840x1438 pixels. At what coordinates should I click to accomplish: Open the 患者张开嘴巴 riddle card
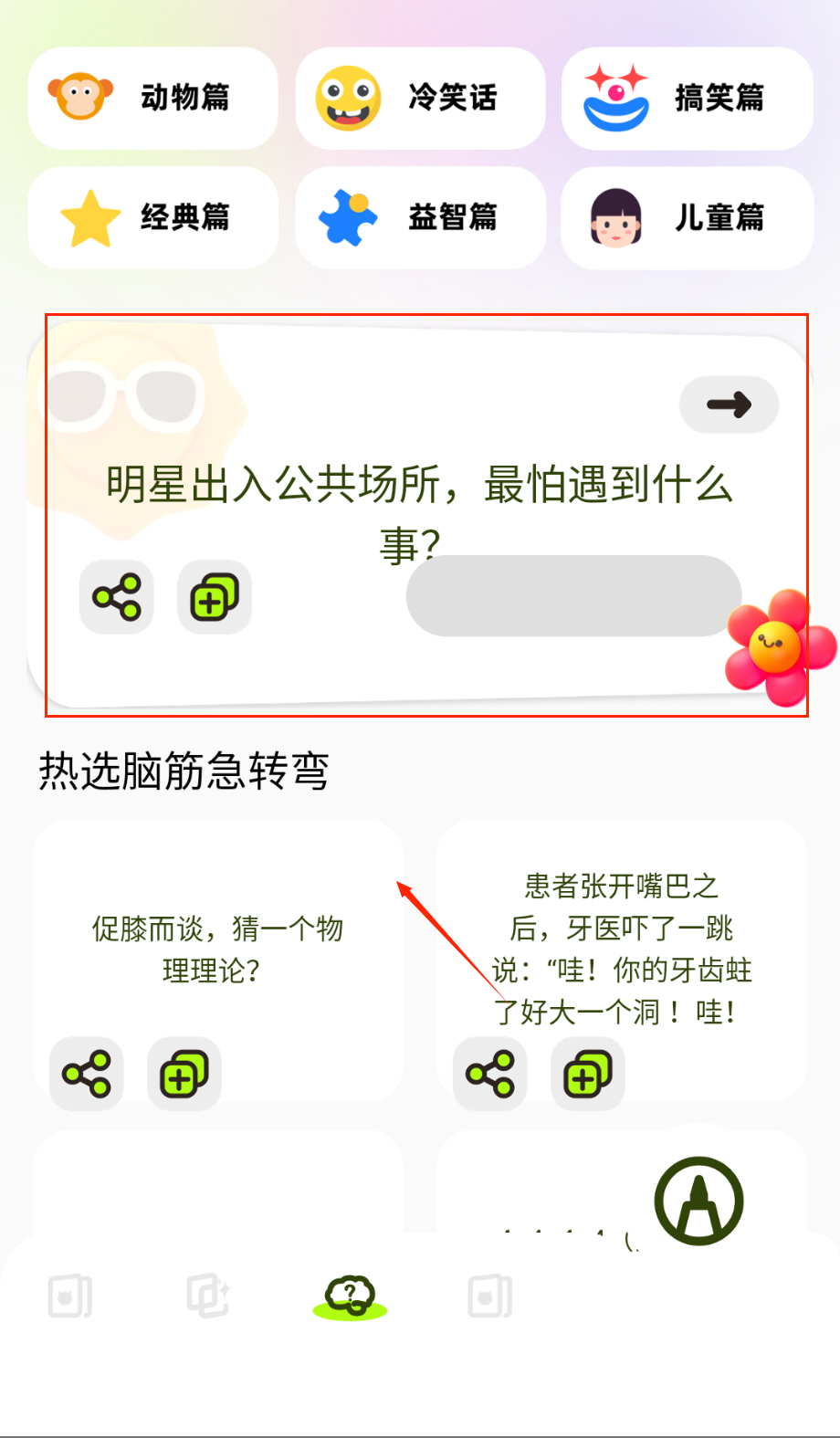[x=621, y=948]
